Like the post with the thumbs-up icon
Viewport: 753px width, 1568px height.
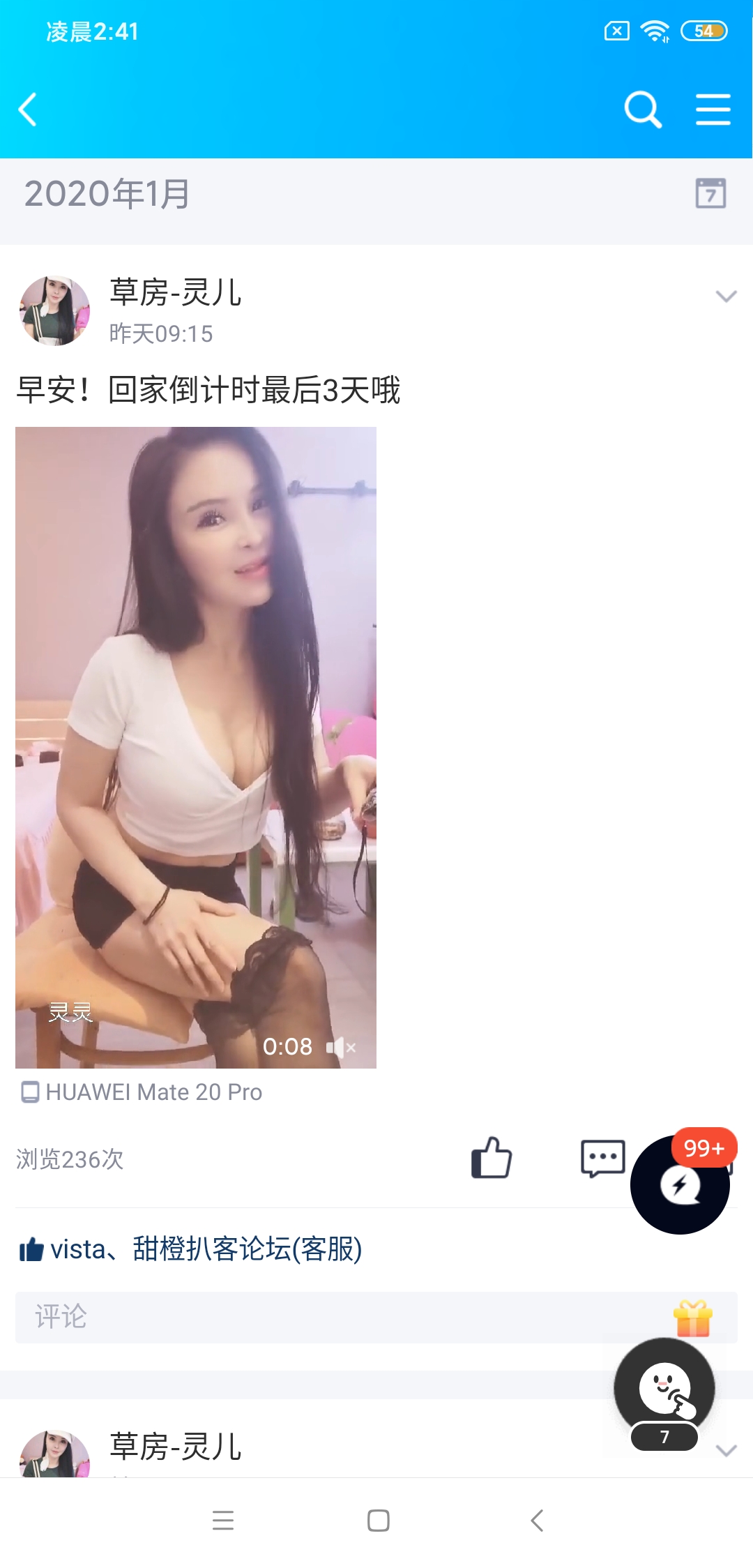[x=492, y=1158]
